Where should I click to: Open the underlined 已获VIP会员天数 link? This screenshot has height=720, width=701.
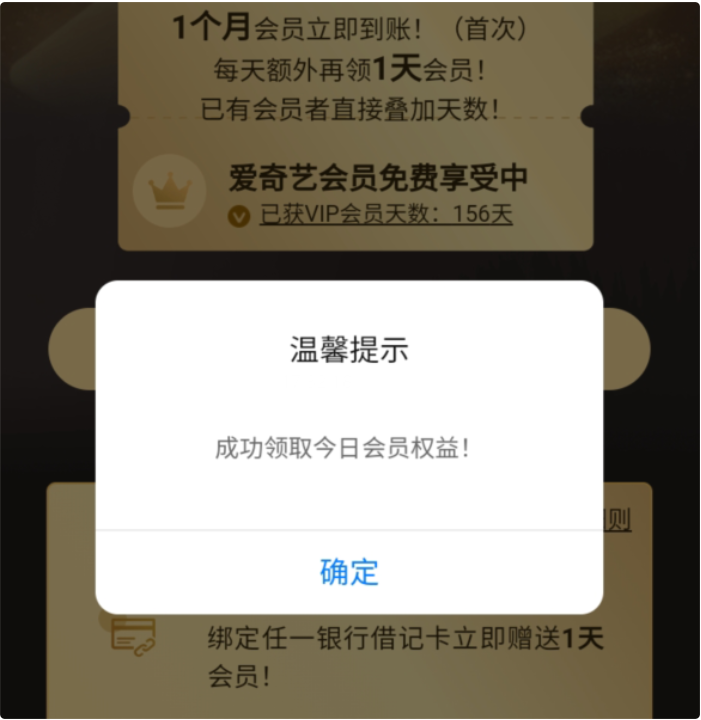[x=385, y=214]
